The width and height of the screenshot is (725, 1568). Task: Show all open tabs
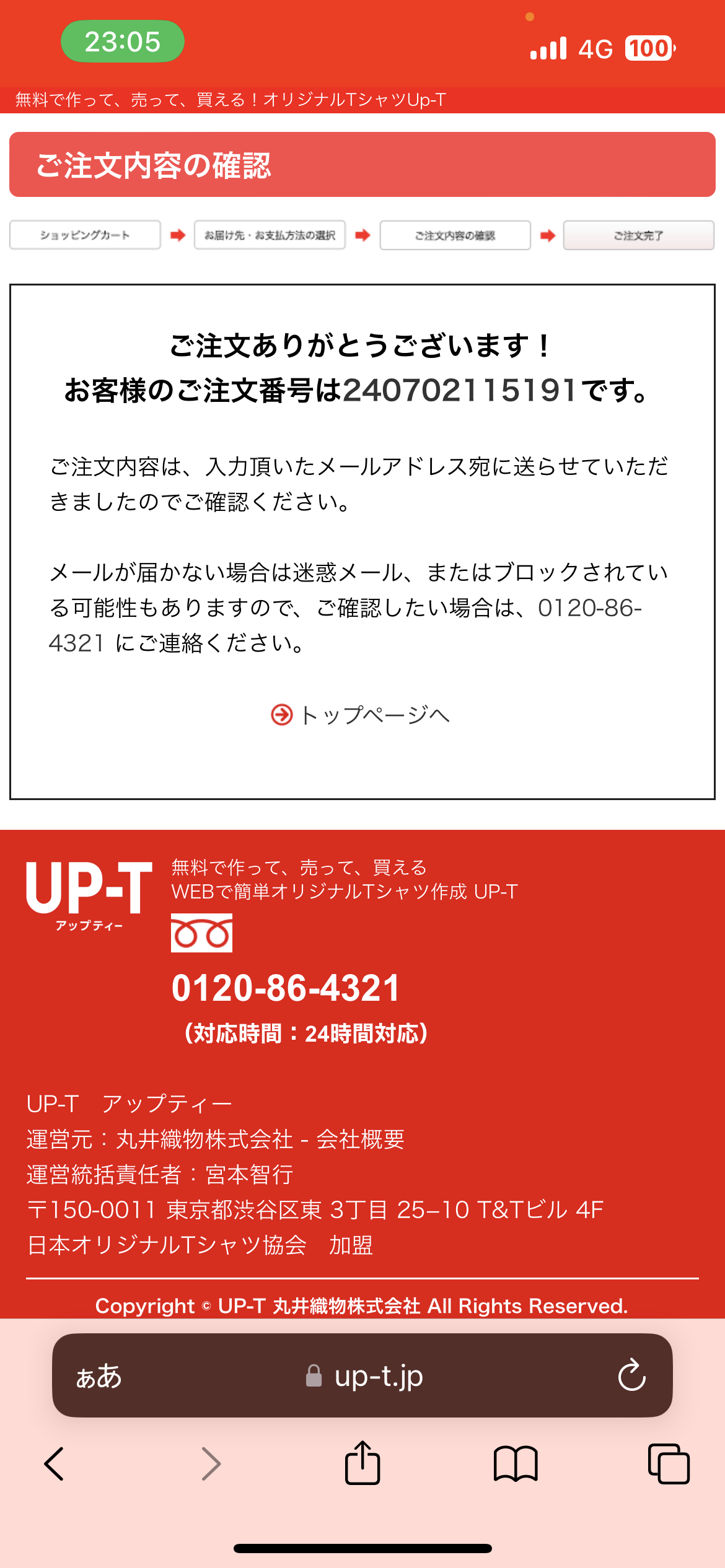coord(668,1464)
